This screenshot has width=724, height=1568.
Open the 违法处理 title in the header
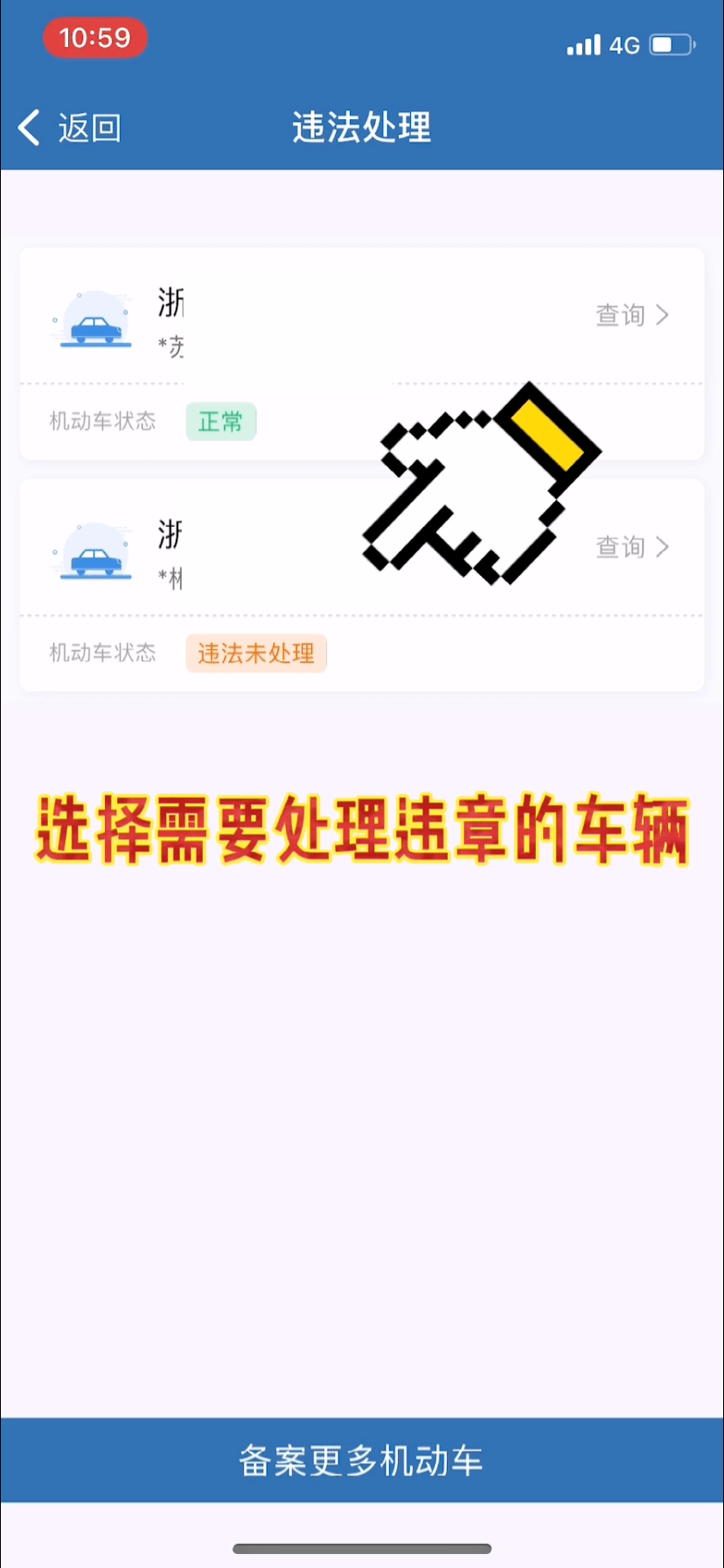tap(361, 127)
